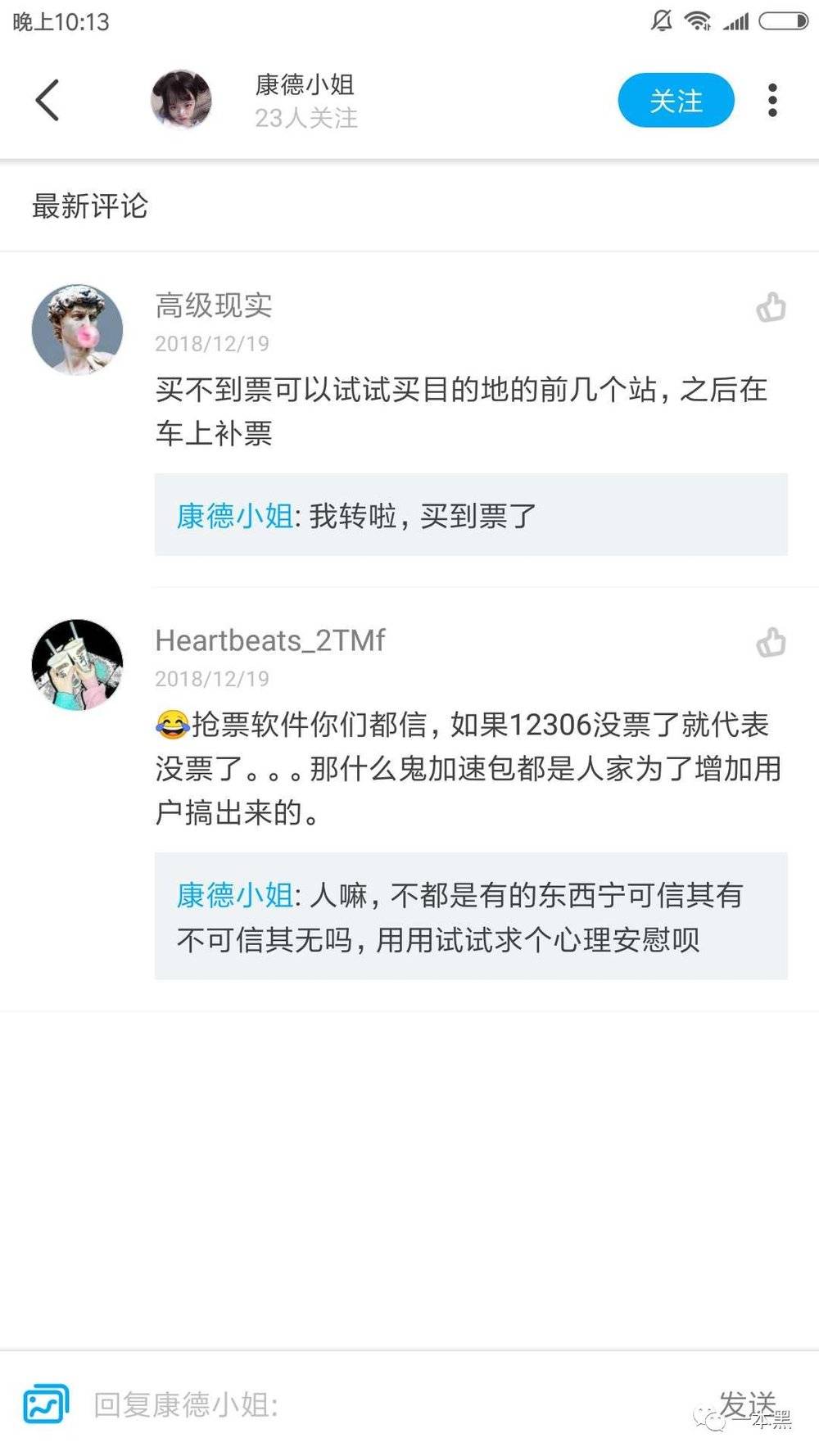
Task: Open the three-dot overflow menu
Action: point(772,100)
